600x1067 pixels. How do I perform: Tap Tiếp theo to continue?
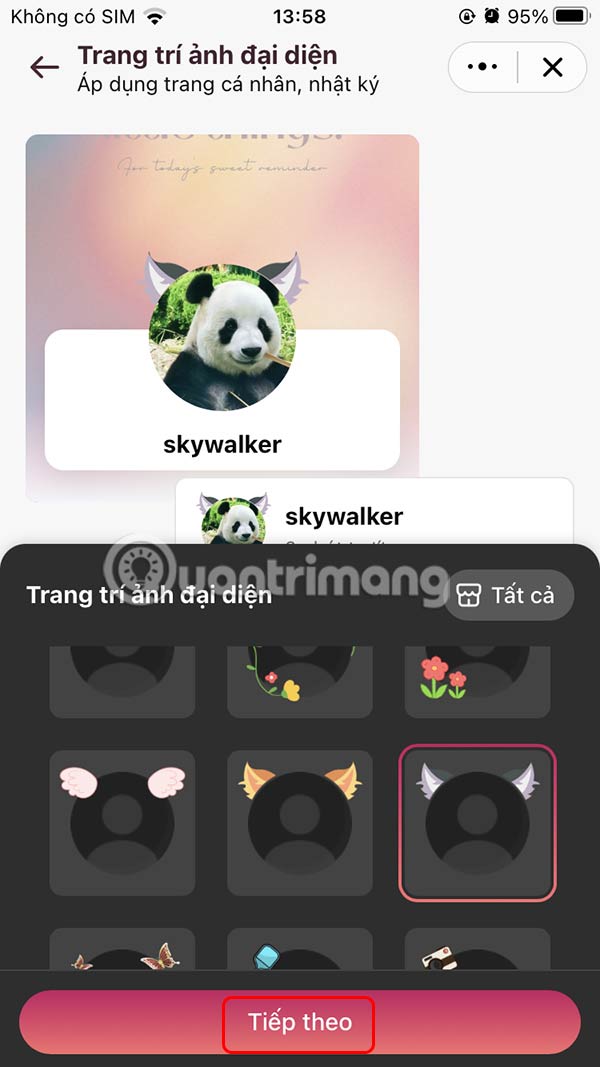300,1022
